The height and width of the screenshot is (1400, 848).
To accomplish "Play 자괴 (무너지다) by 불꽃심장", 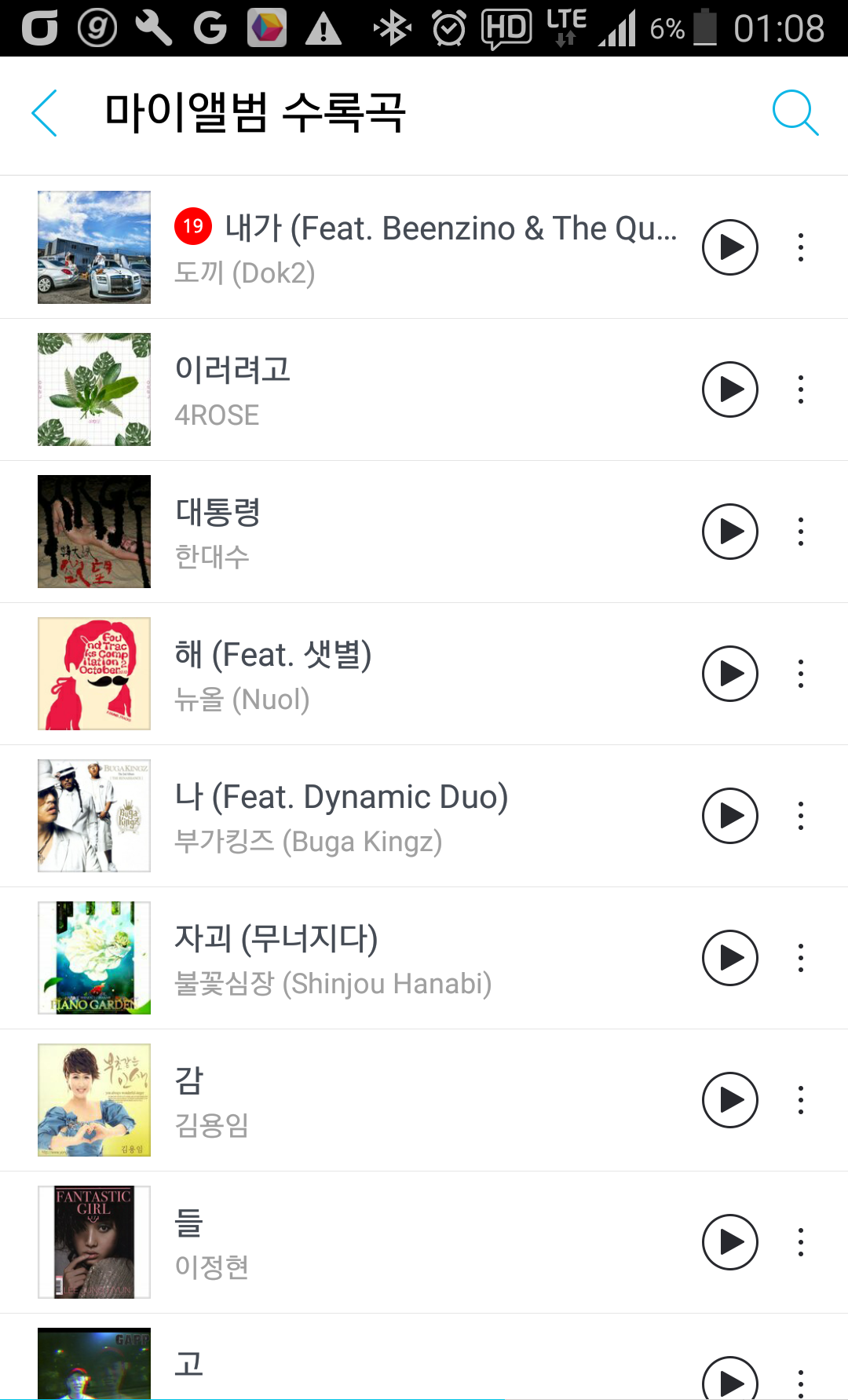I will pyautogui.click(x=730, y=958).
